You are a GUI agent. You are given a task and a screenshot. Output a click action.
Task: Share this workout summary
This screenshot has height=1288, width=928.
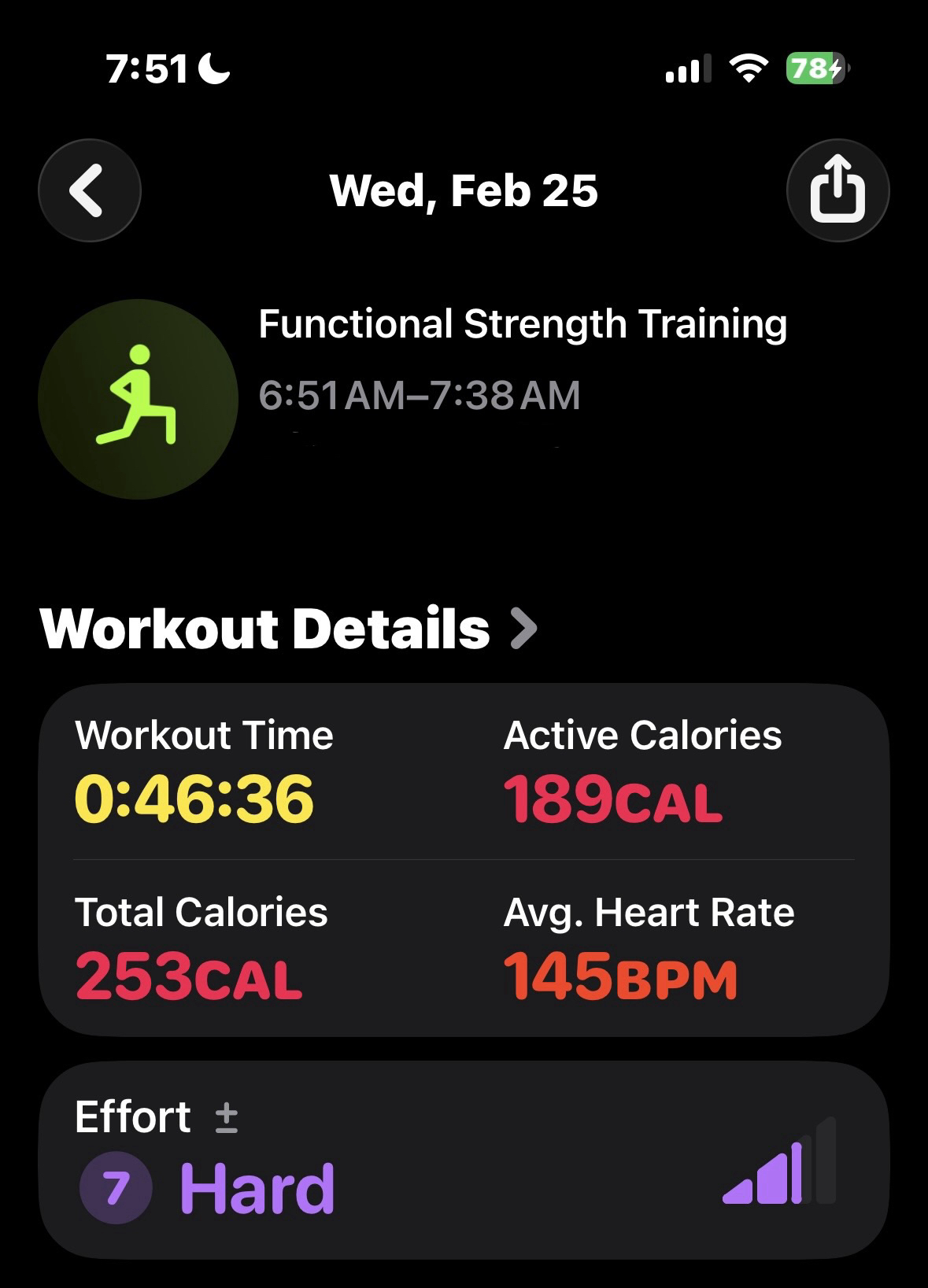click(x=837, y=190)
